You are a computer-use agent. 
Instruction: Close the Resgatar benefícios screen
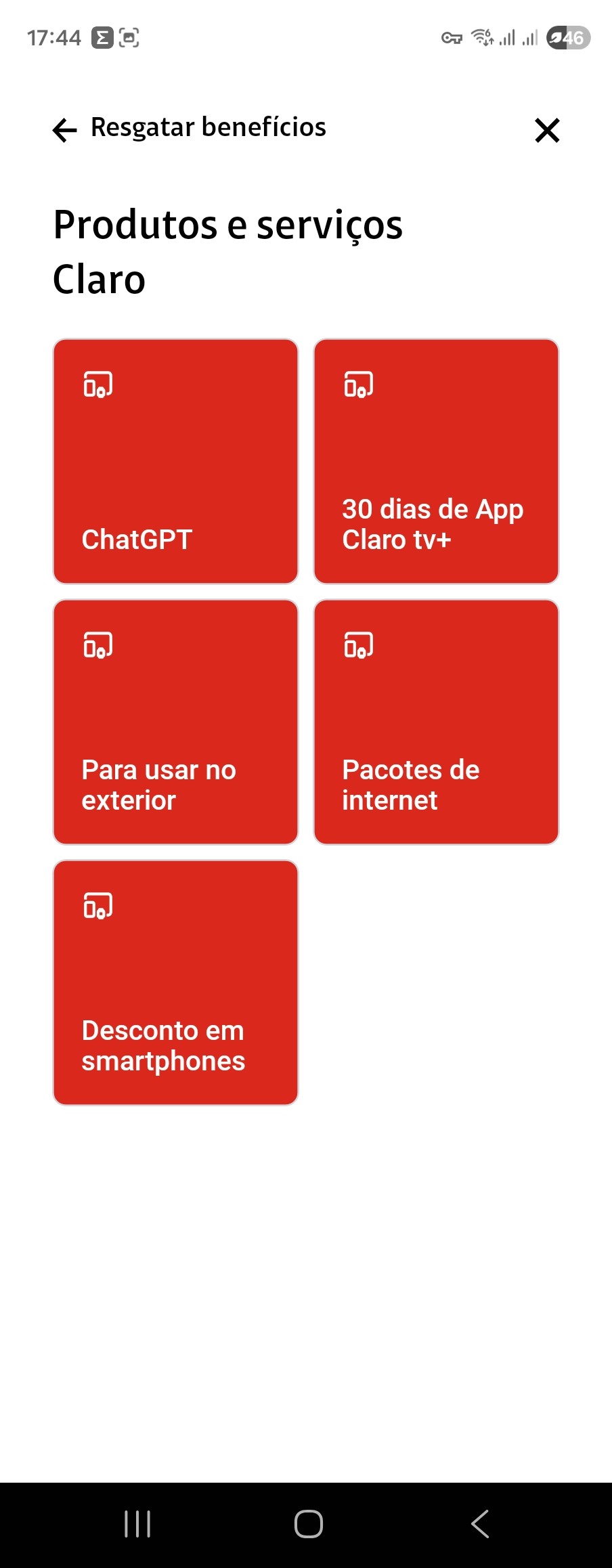547,130
